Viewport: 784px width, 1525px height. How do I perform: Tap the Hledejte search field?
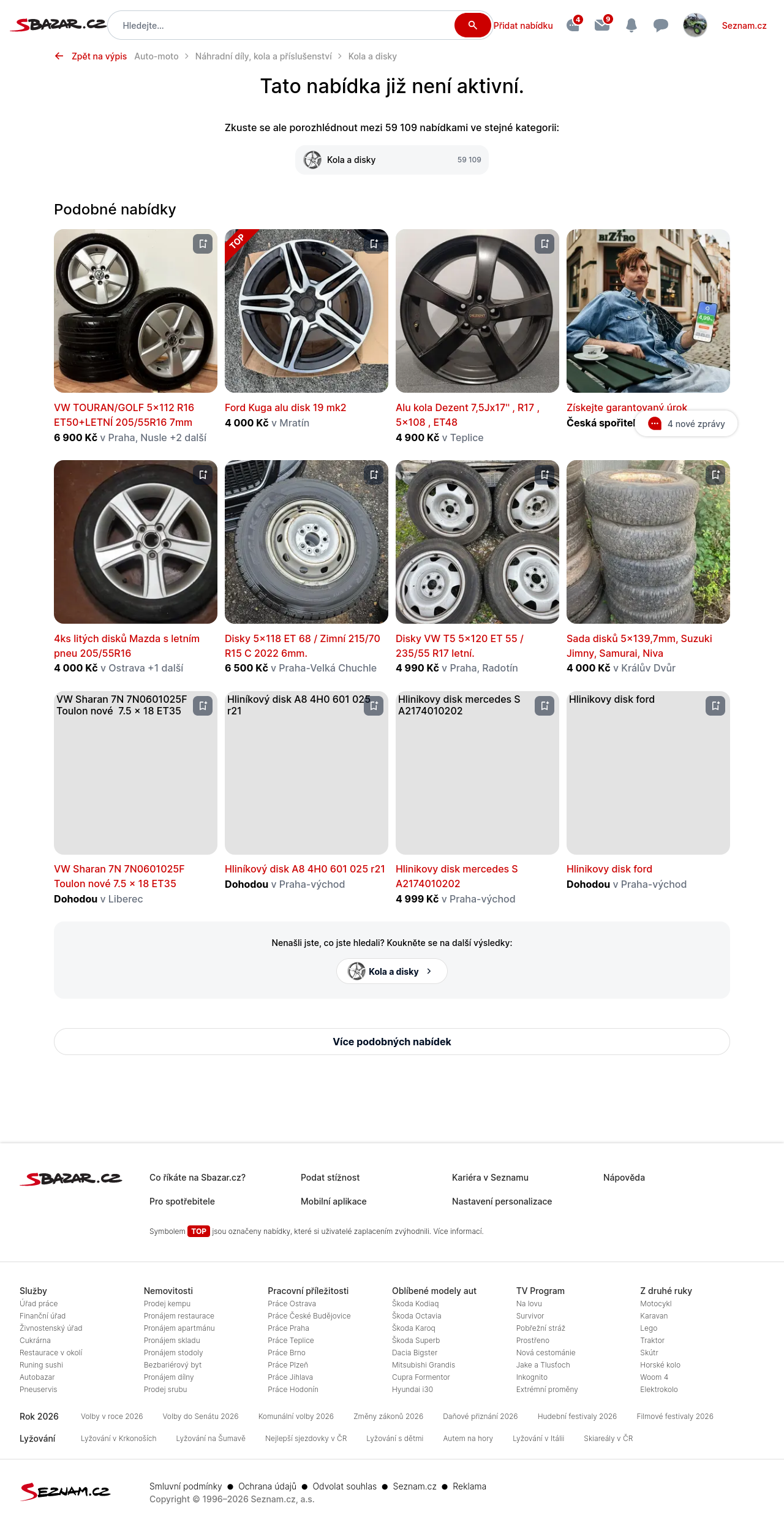[282, 26]
